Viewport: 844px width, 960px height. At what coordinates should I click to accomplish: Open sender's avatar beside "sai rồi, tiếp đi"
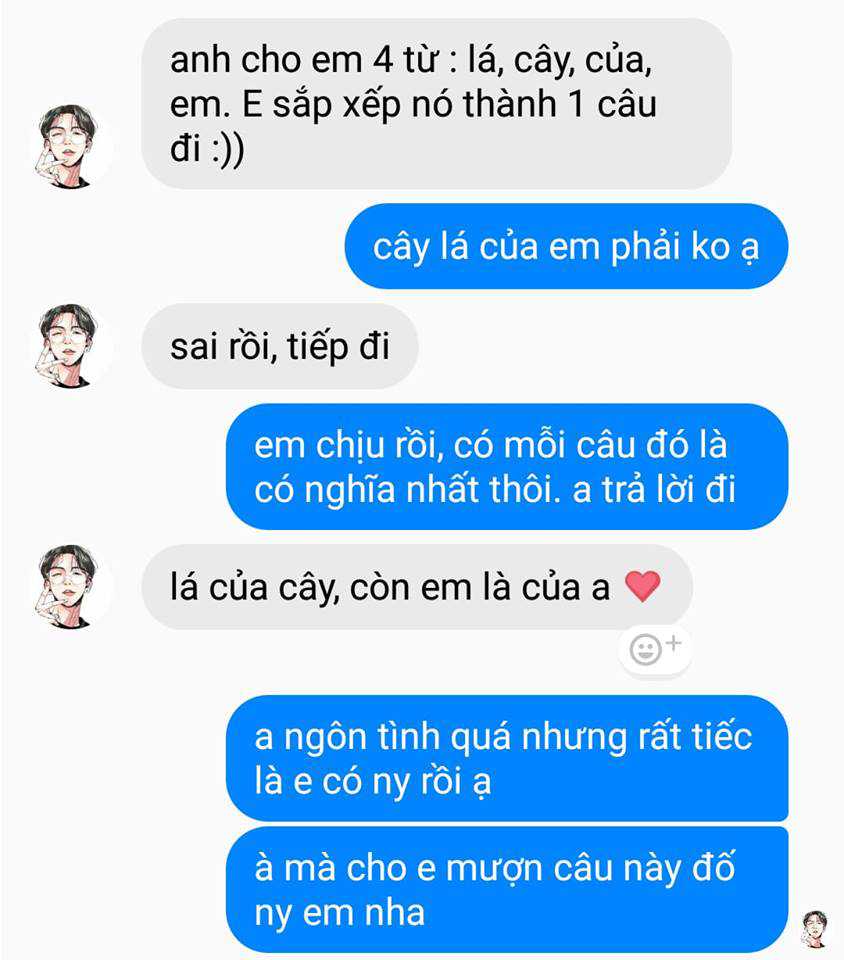click(67, 346)
